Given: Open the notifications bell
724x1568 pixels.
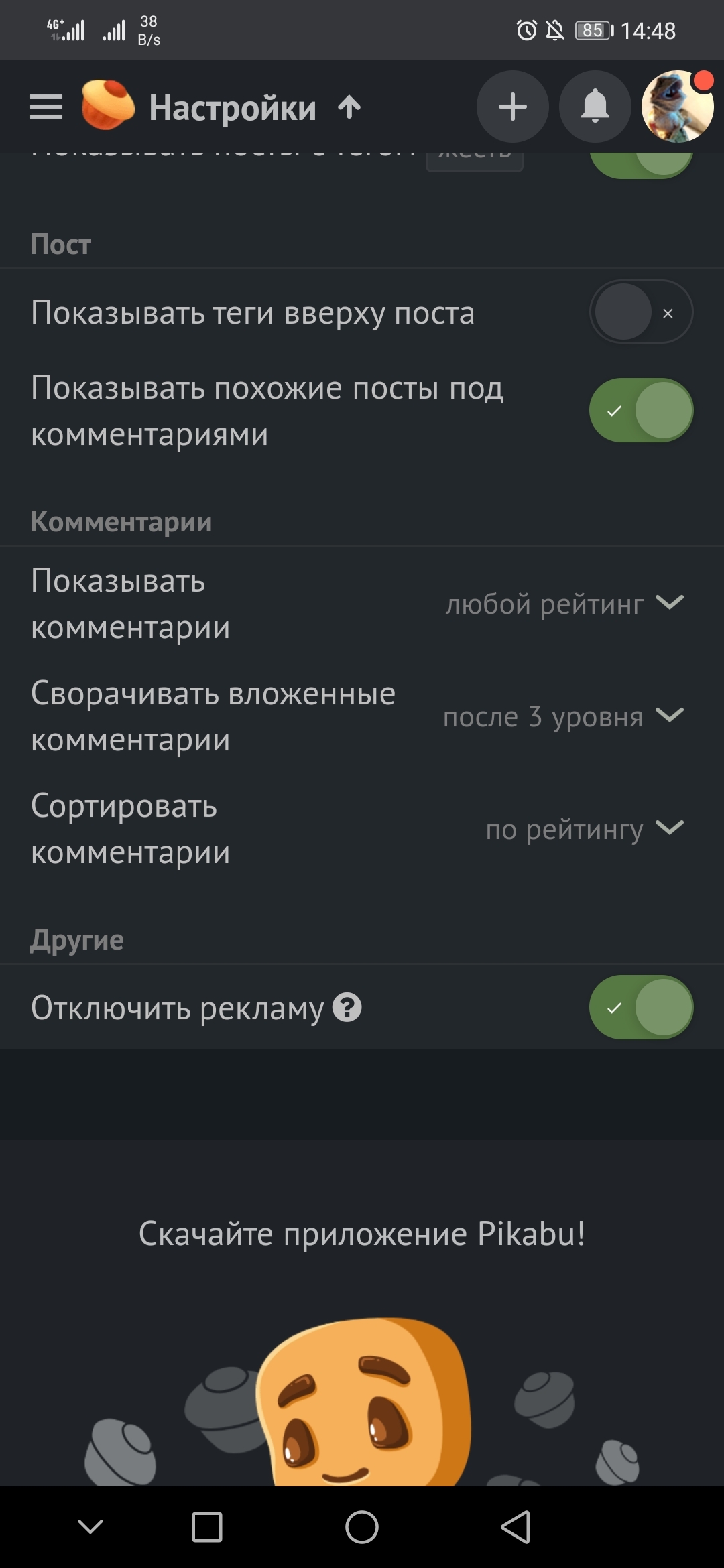Looking at the screenshot, I should [x=595, y=107].
